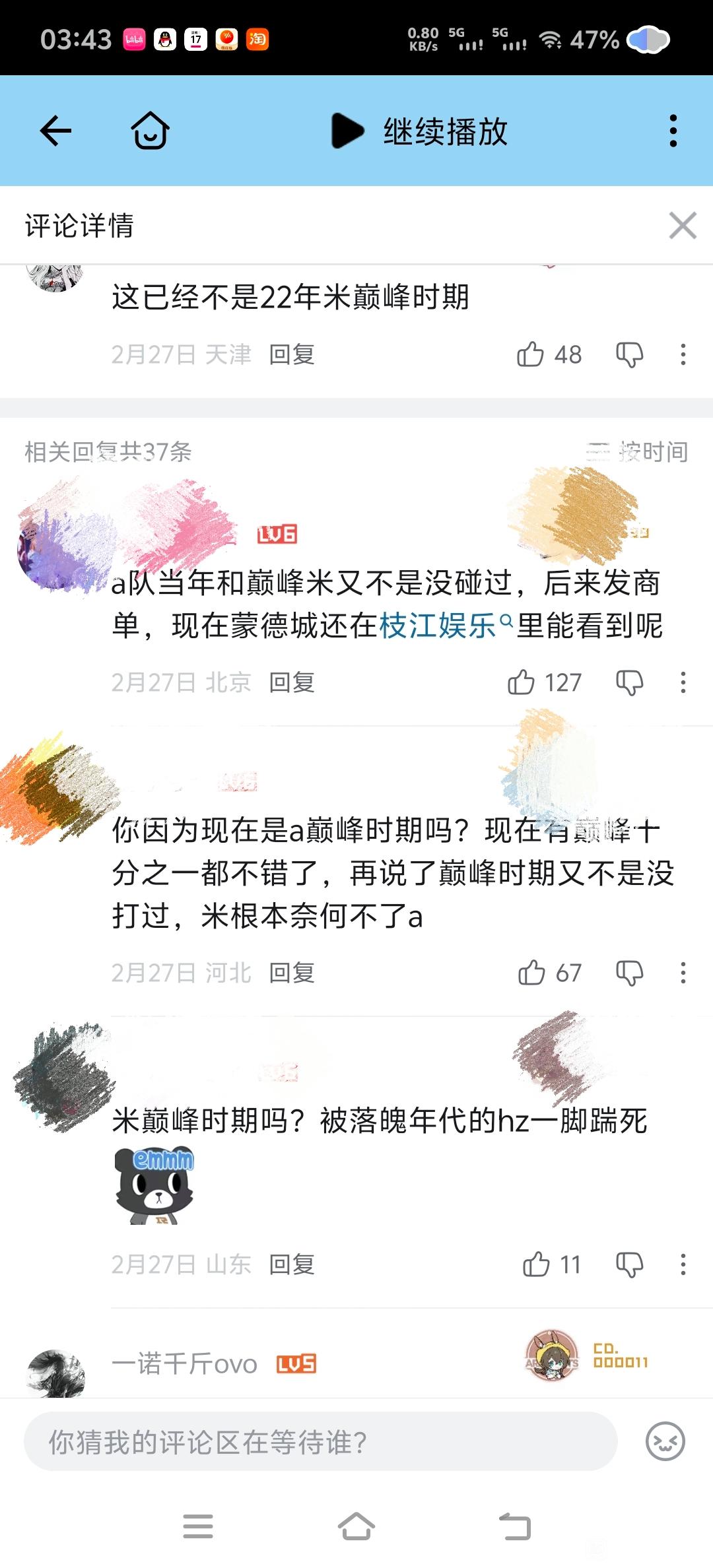Open more options on the 河北 comment
Viewport: 713px width, 1568px height.
pos(683,973)
